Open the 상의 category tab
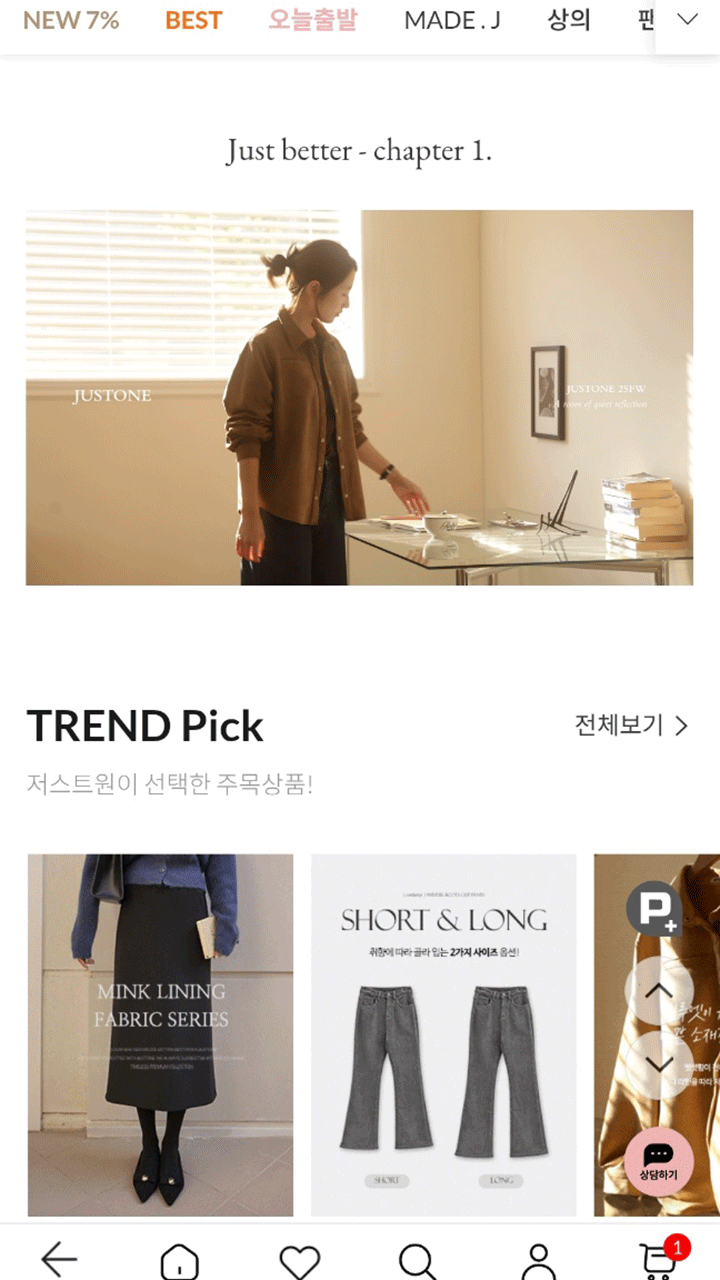This screenshot has height=1280, width=720. [569, 20]
